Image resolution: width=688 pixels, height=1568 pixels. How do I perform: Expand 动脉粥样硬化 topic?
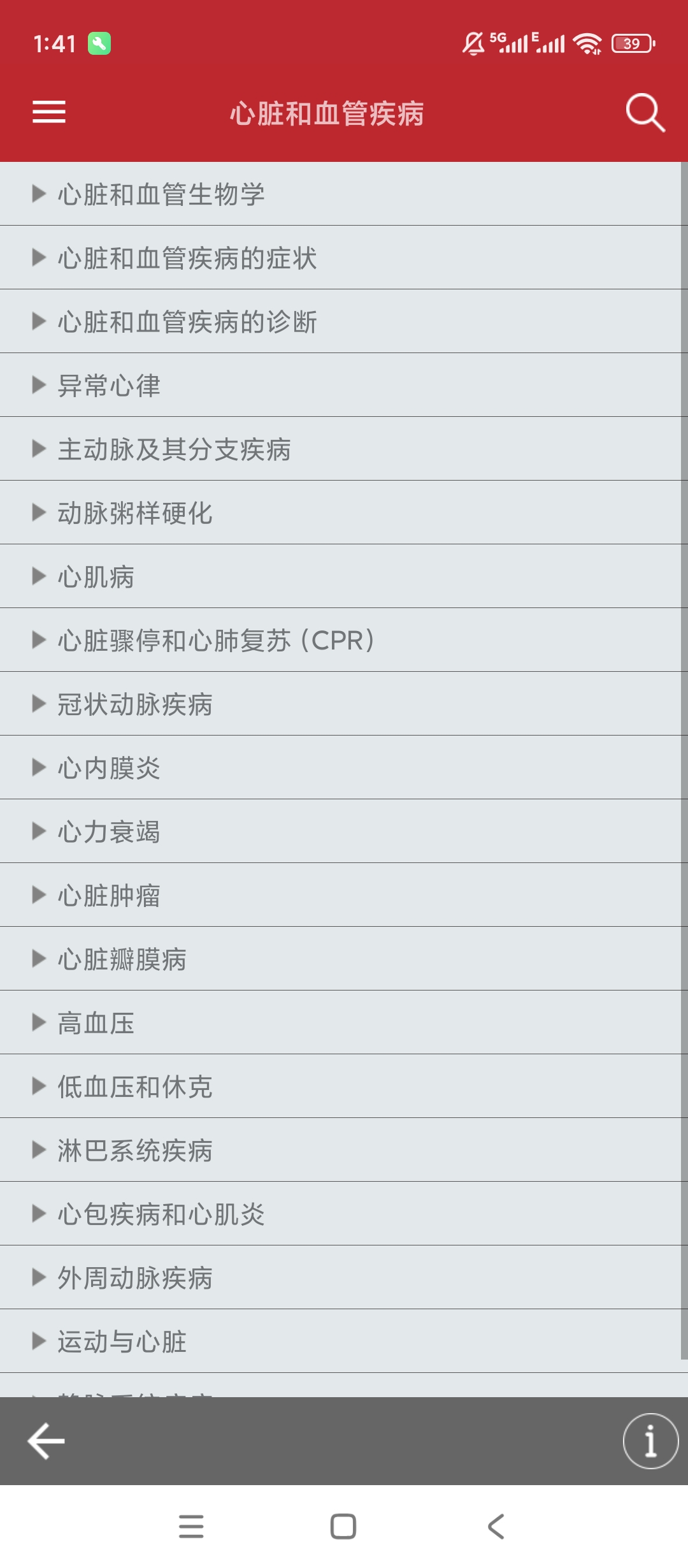[x=135, y=512]
